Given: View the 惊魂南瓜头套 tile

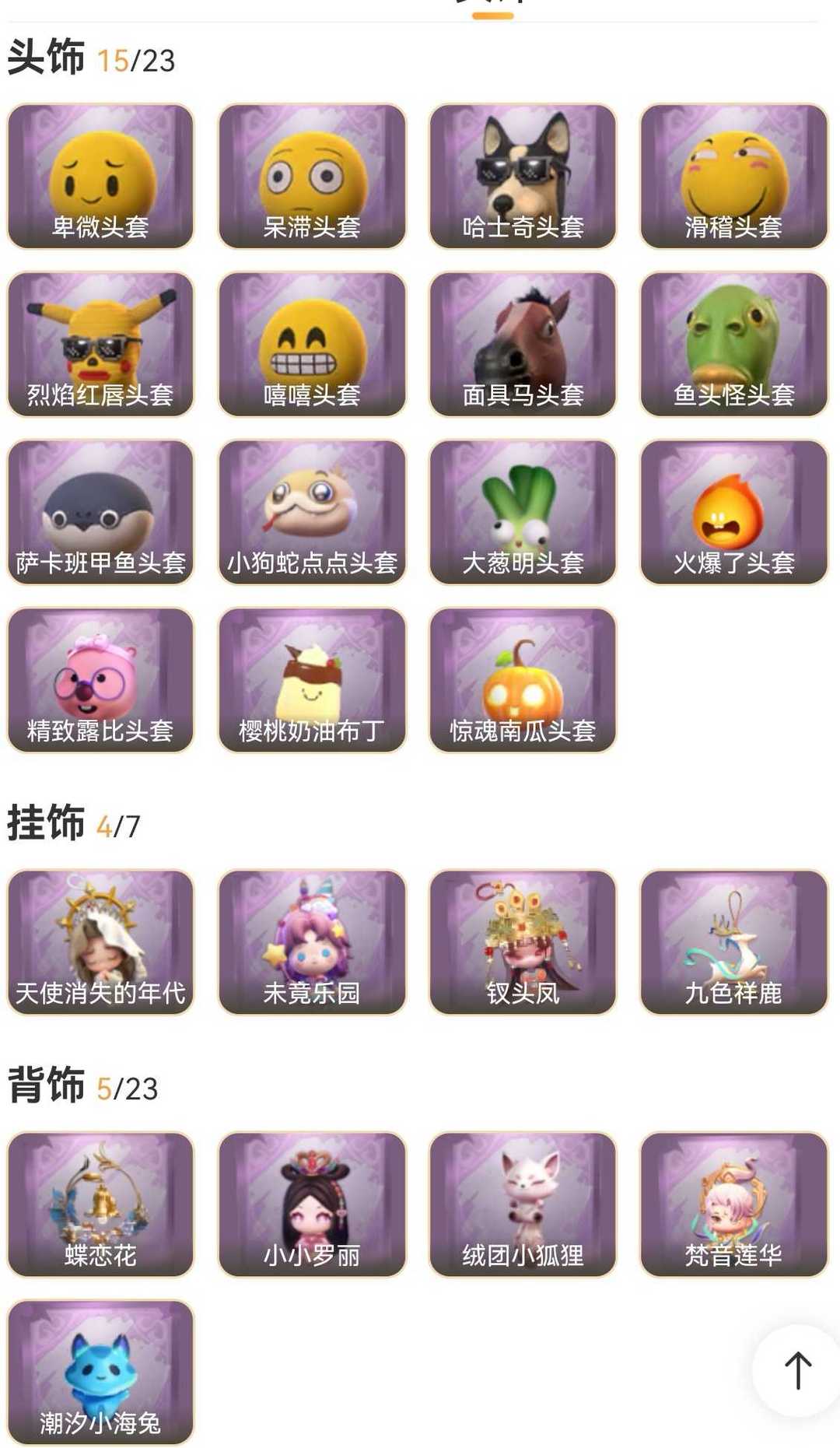Looking at the screenshot, I should [523, 680].
